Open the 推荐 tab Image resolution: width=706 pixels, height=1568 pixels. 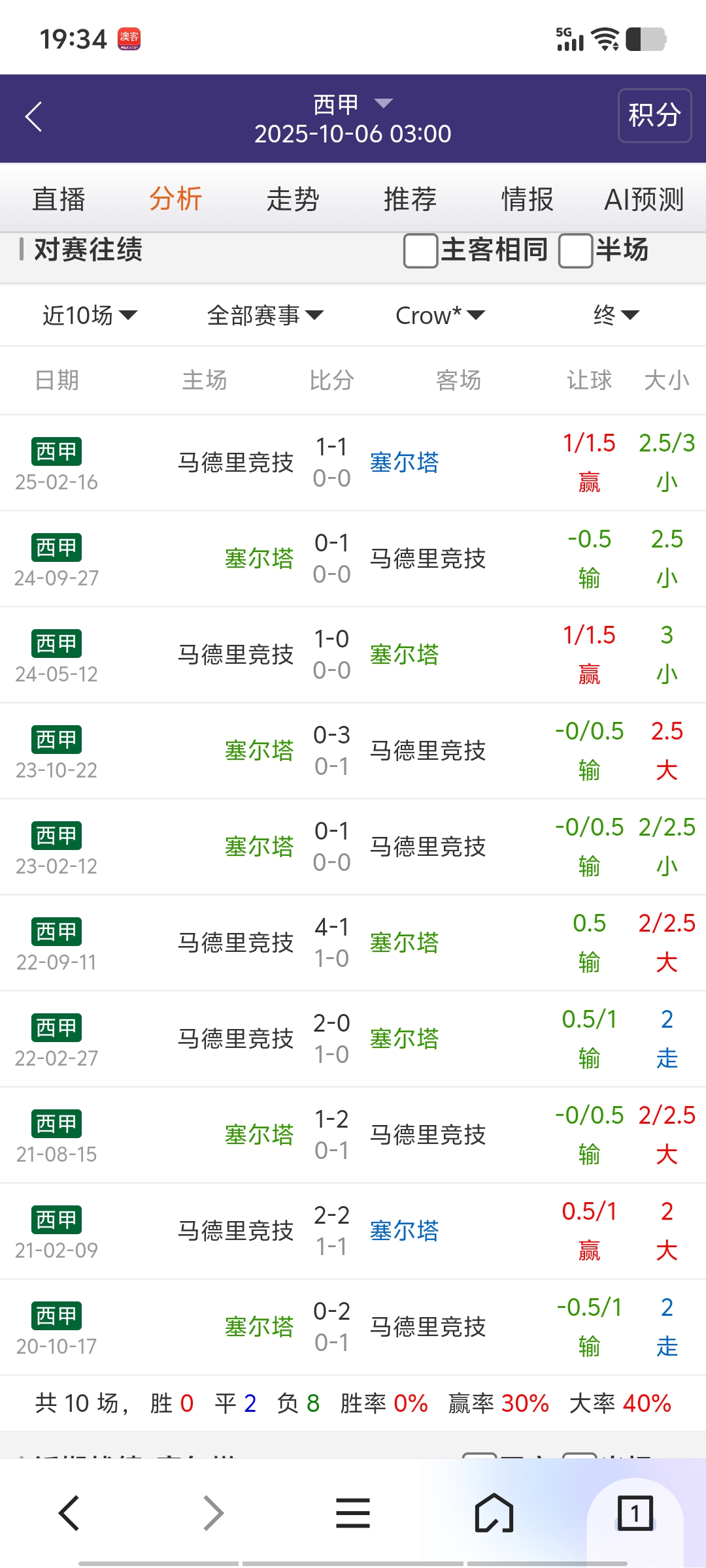(410, 199)
